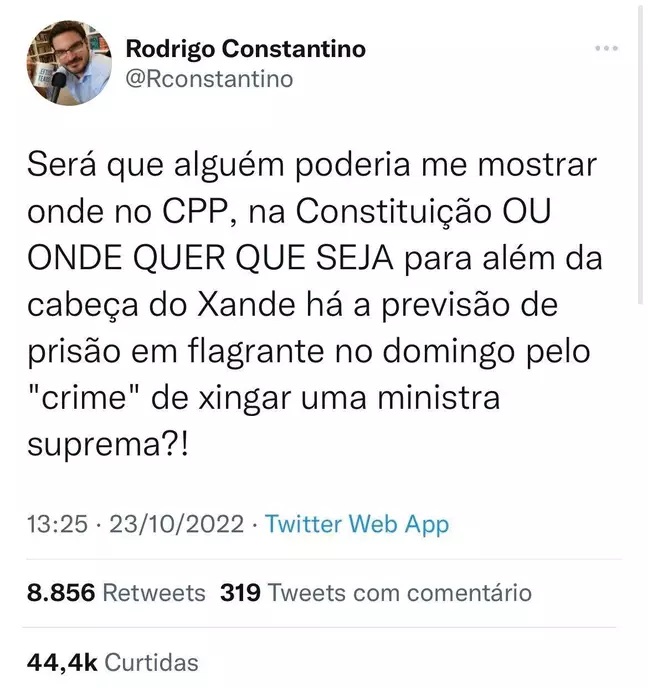Visit the @Rconstantino profile handle
Screen dimensions: 648x688
pos(209,80)
